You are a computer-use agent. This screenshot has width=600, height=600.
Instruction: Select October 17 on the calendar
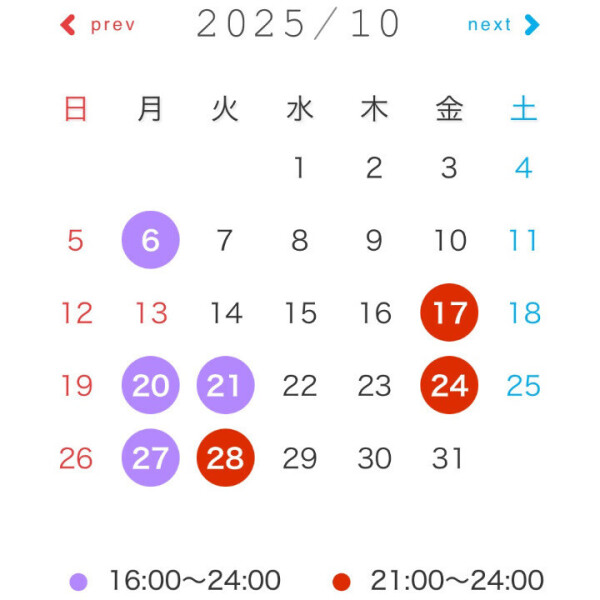pyautogui.click(x=449, y=313)
